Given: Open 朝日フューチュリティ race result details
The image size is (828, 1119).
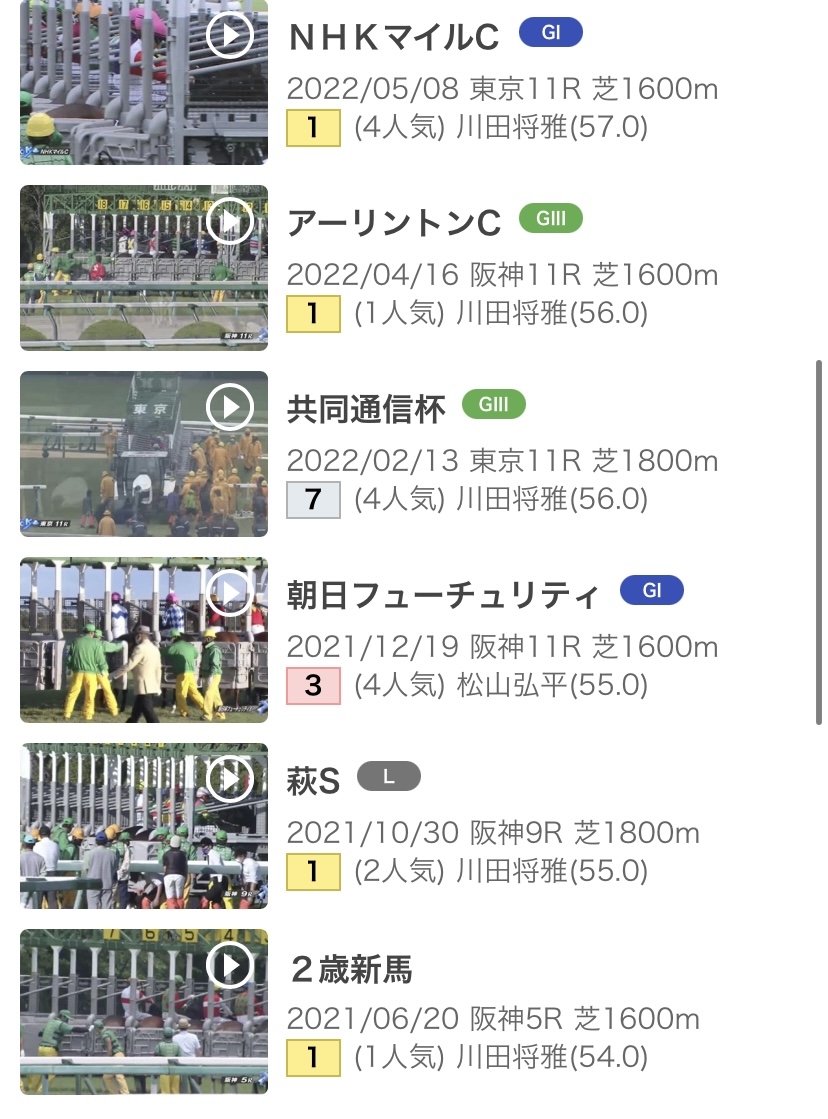Looking at the screenshot, I should click(x=443, y=596).
